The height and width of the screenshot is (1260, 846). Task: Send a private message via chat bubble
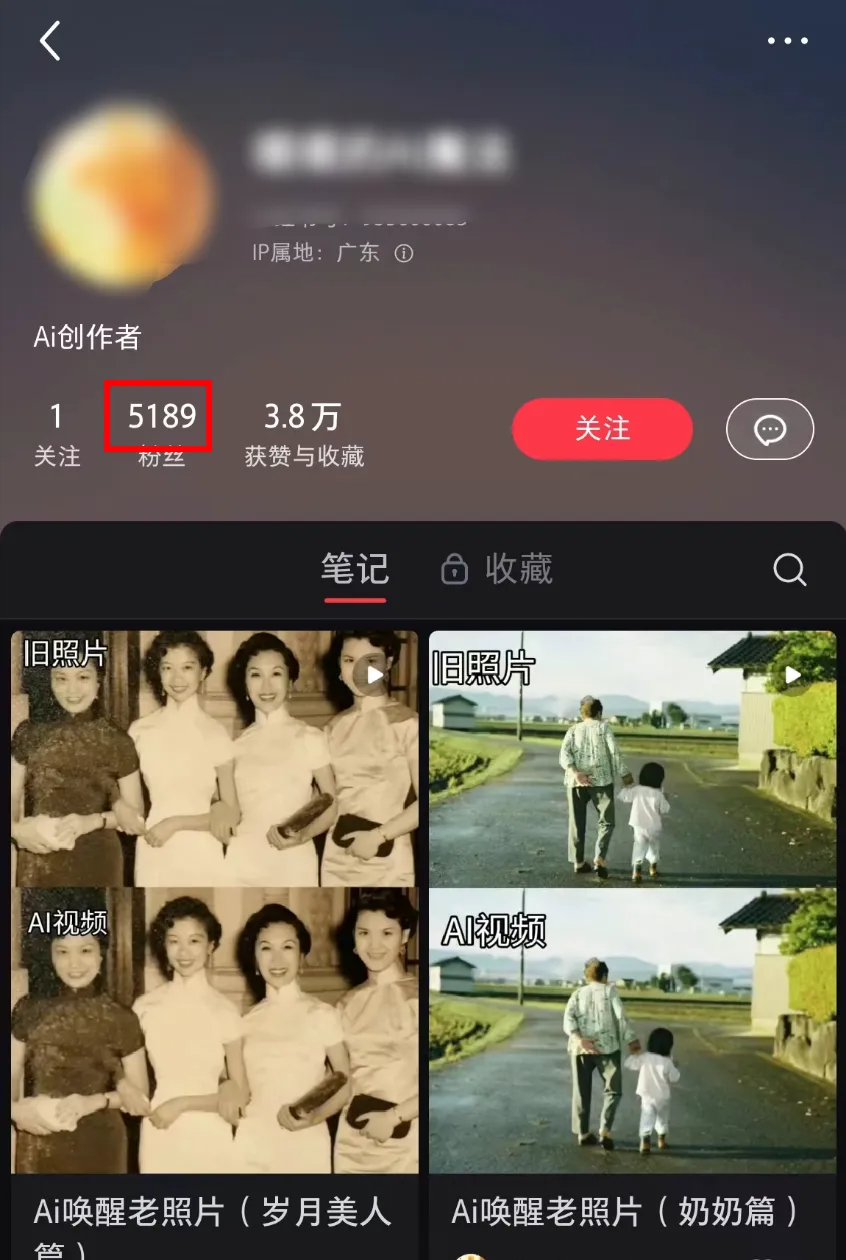coord(769,429)
